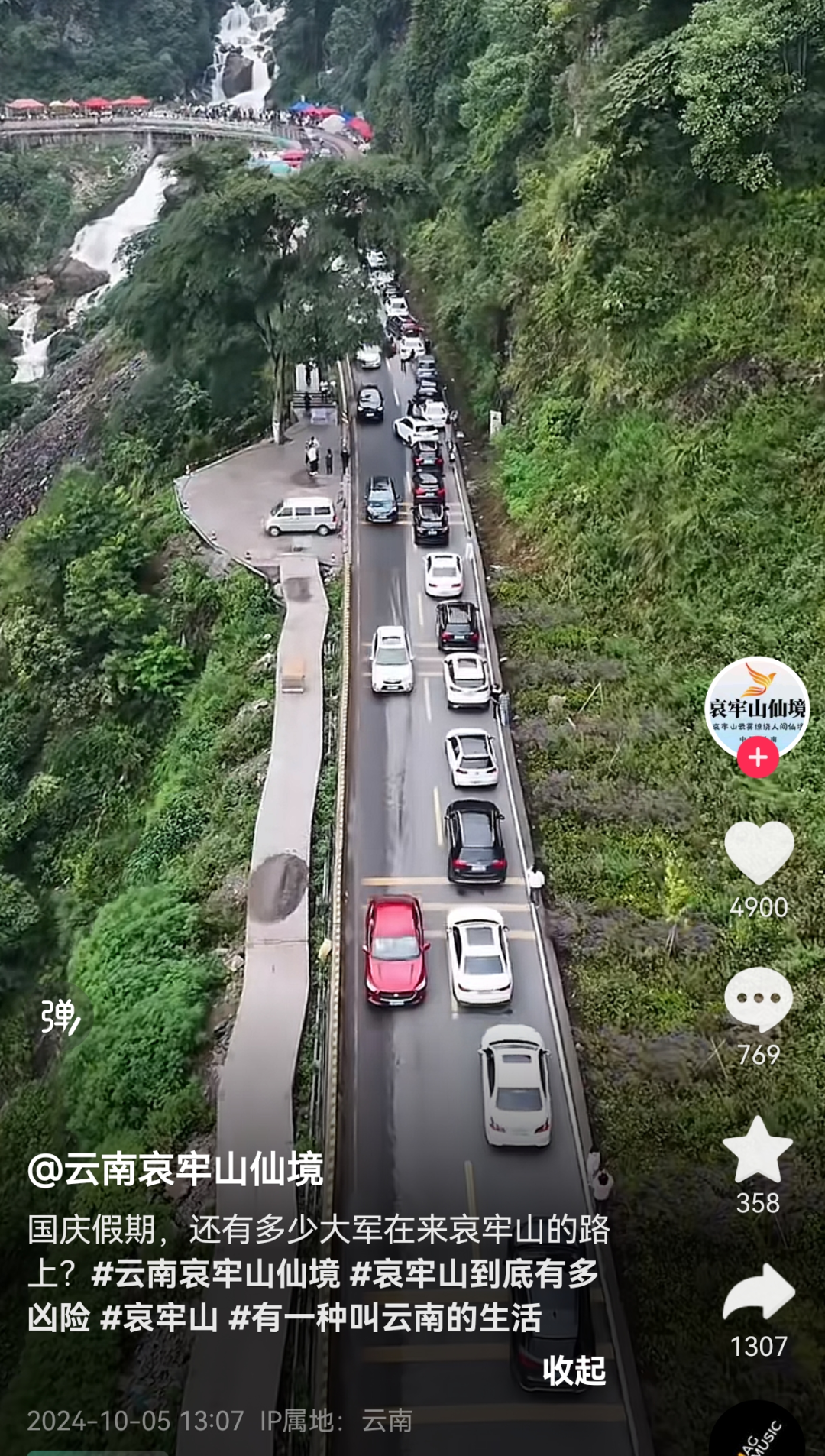Open the comments bubble
The width and height of the screenshot is (825, 1456).
click(x=759, y=998)
